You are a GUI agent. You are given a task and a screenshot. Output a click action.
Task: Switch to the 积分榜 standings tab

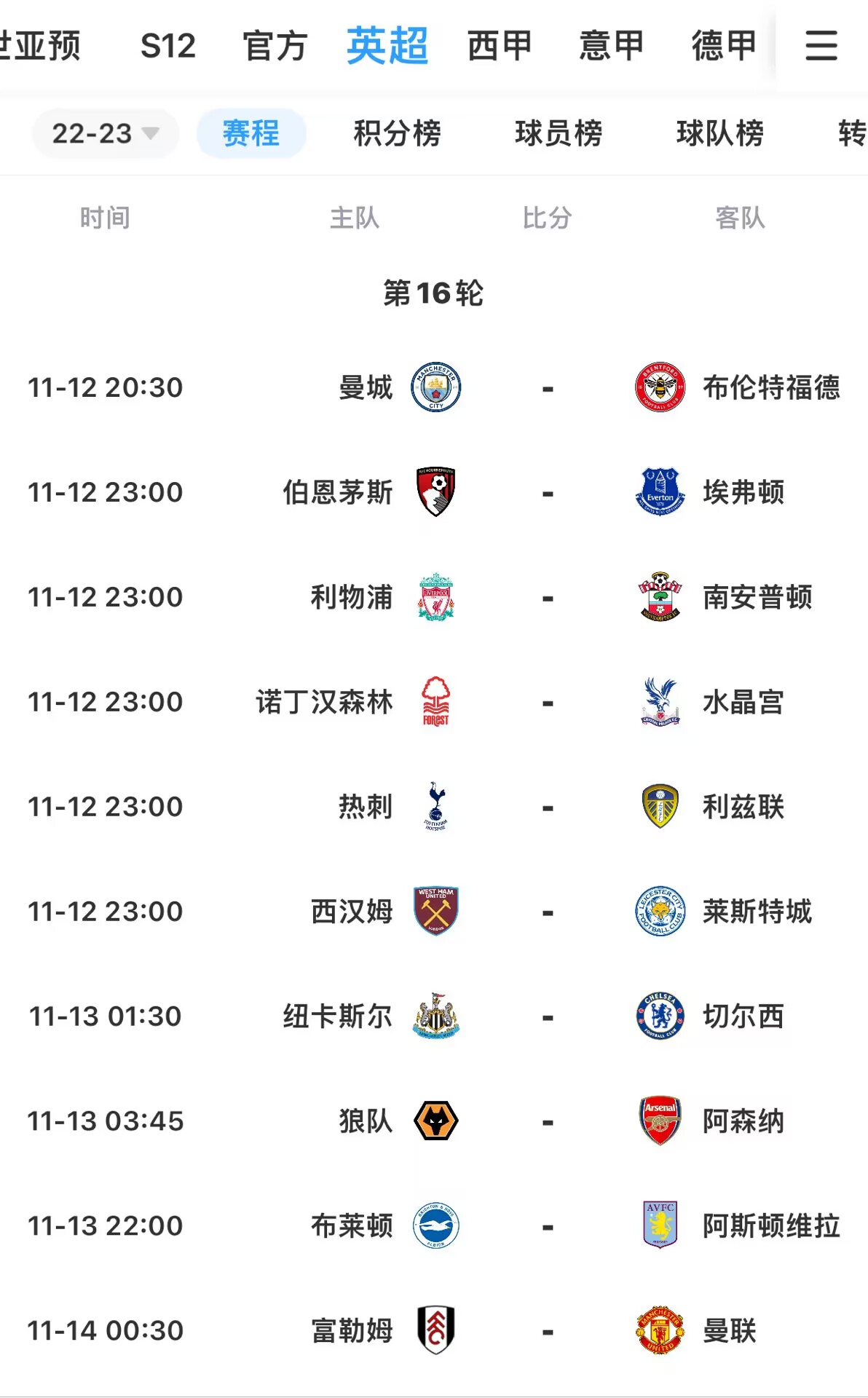click(397, 133)
